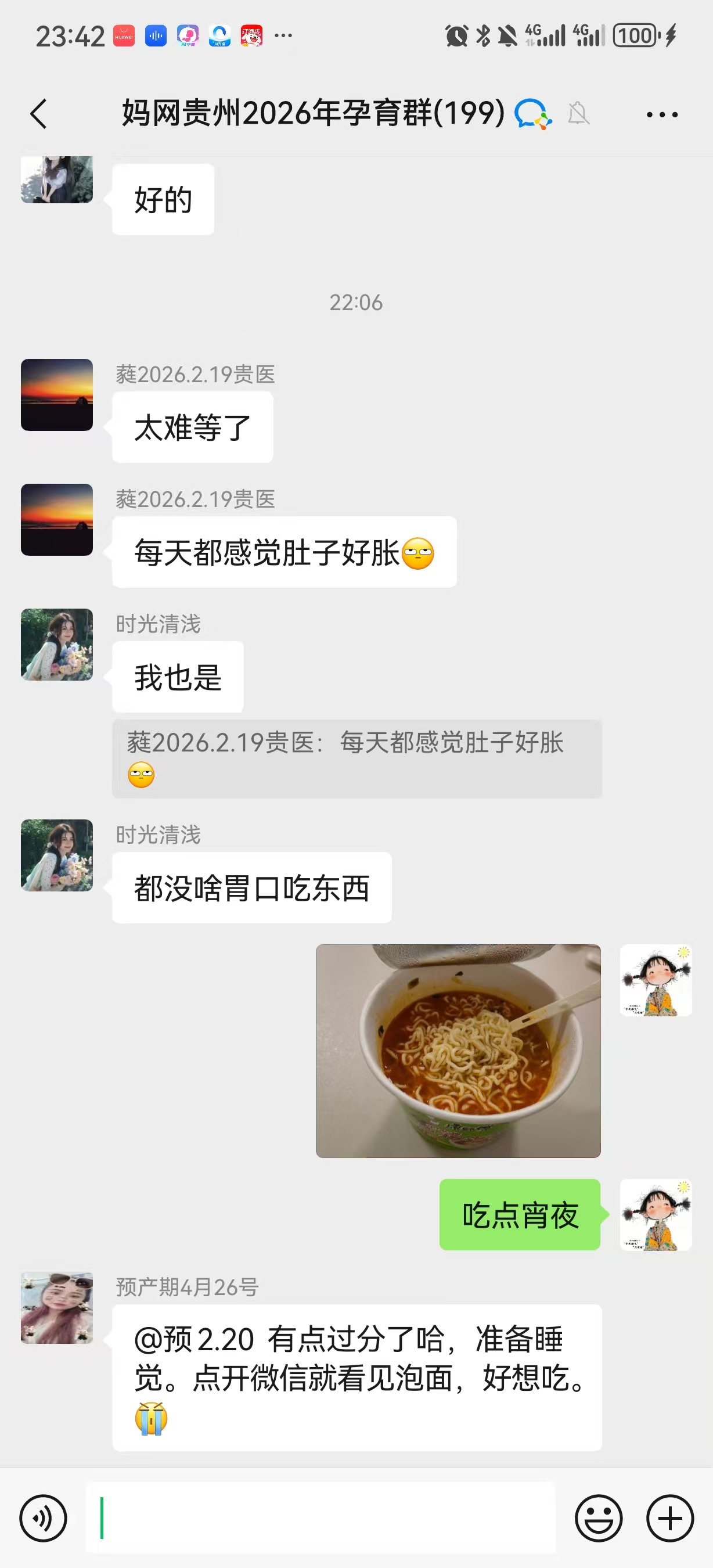Open 时光清浅's avatar beside 都没啥胃口吃东西
This screenshot has width=713, height=1568.
57,855
